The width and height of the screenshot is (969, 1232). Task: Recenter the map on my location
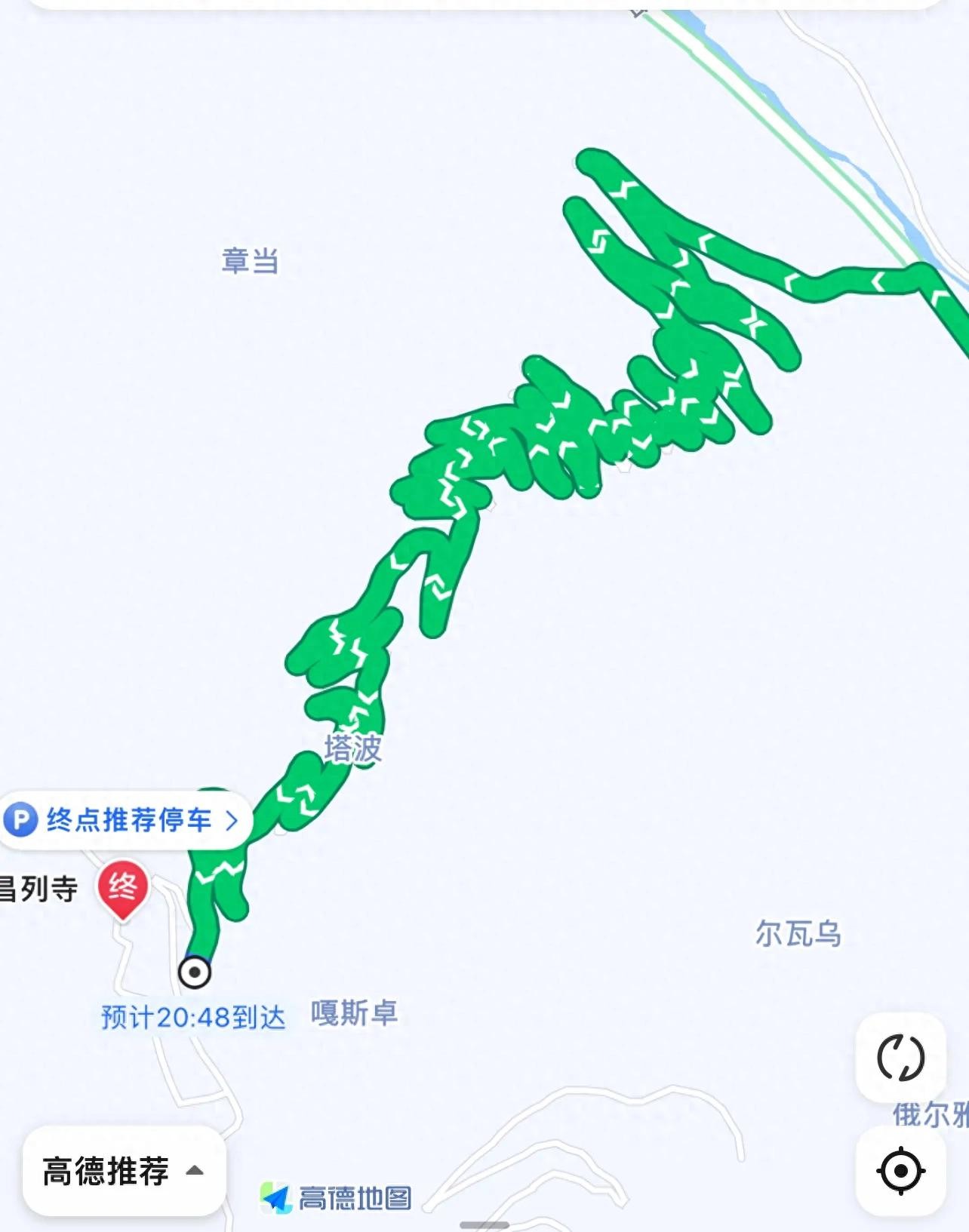tap(900, 1171)
